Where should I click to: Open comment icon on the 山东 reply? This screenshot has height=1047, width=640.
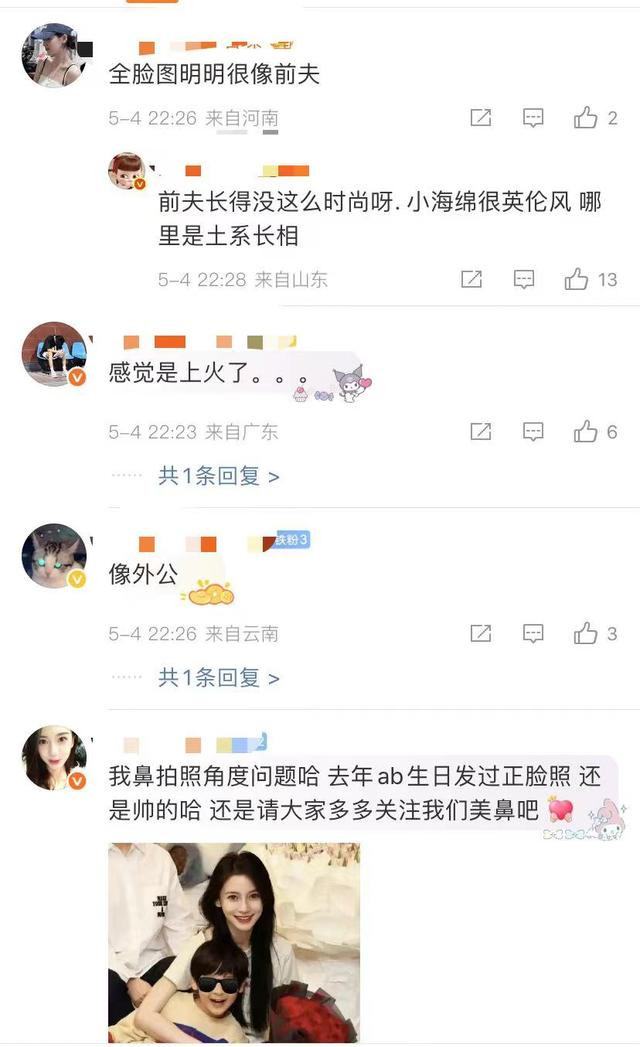[x=524, y=279]
